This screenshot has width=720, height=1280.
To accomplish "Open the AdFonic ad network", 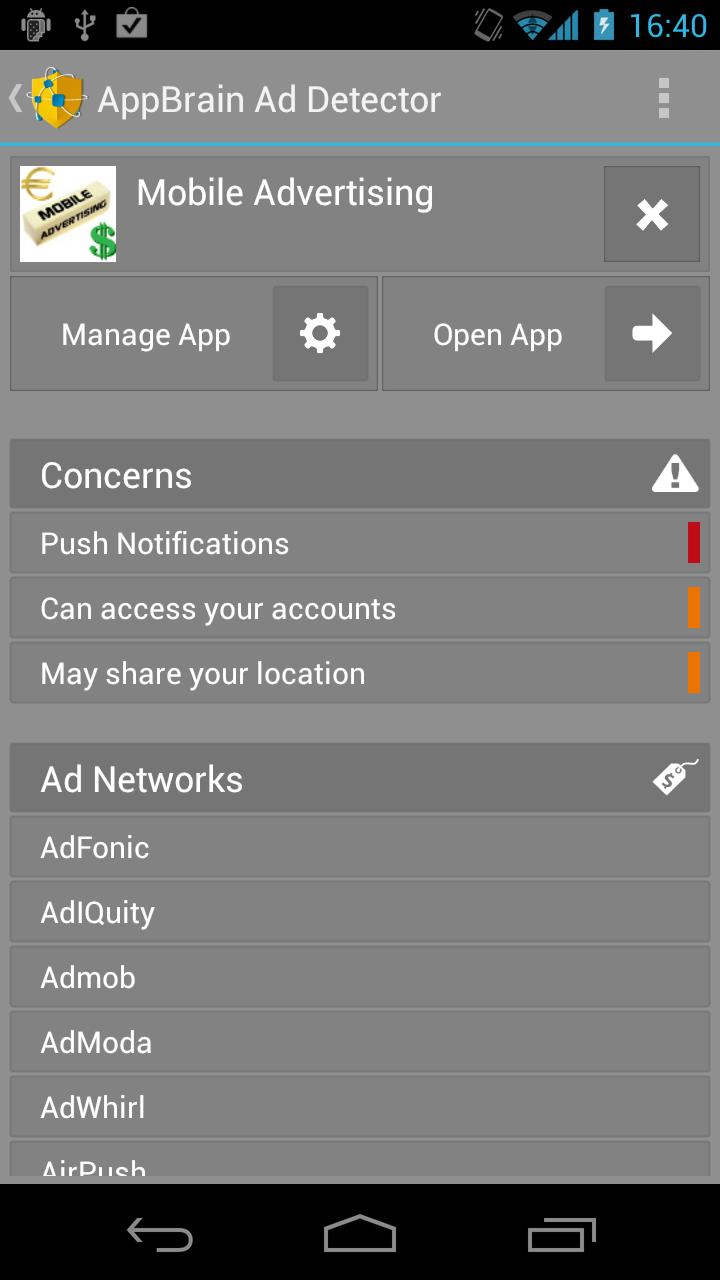I will 360,847.
